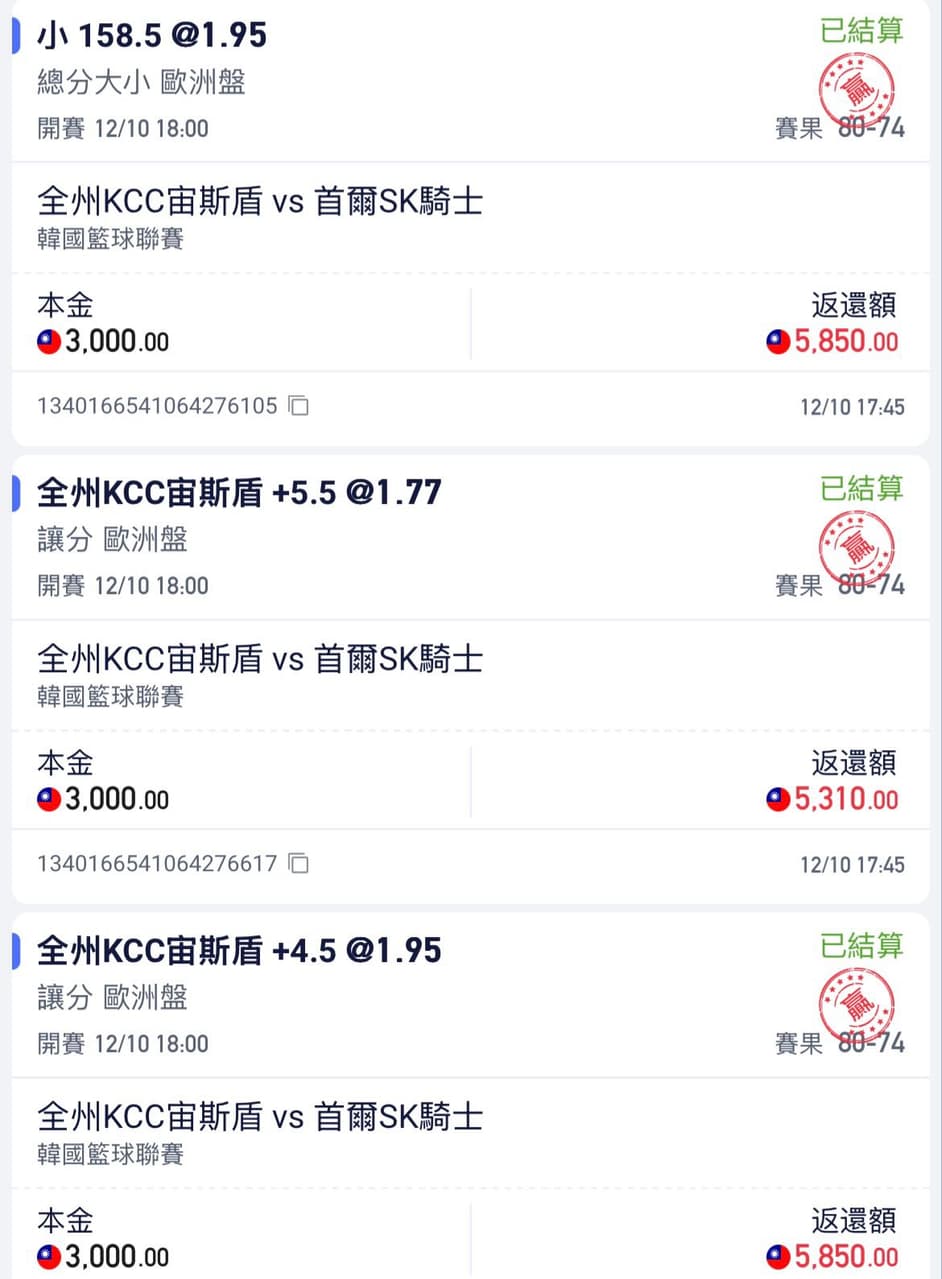Expand details of the 小 158.5 @1.95 bet
Viewport: 942px width, 1279px height.
point(150,33)
